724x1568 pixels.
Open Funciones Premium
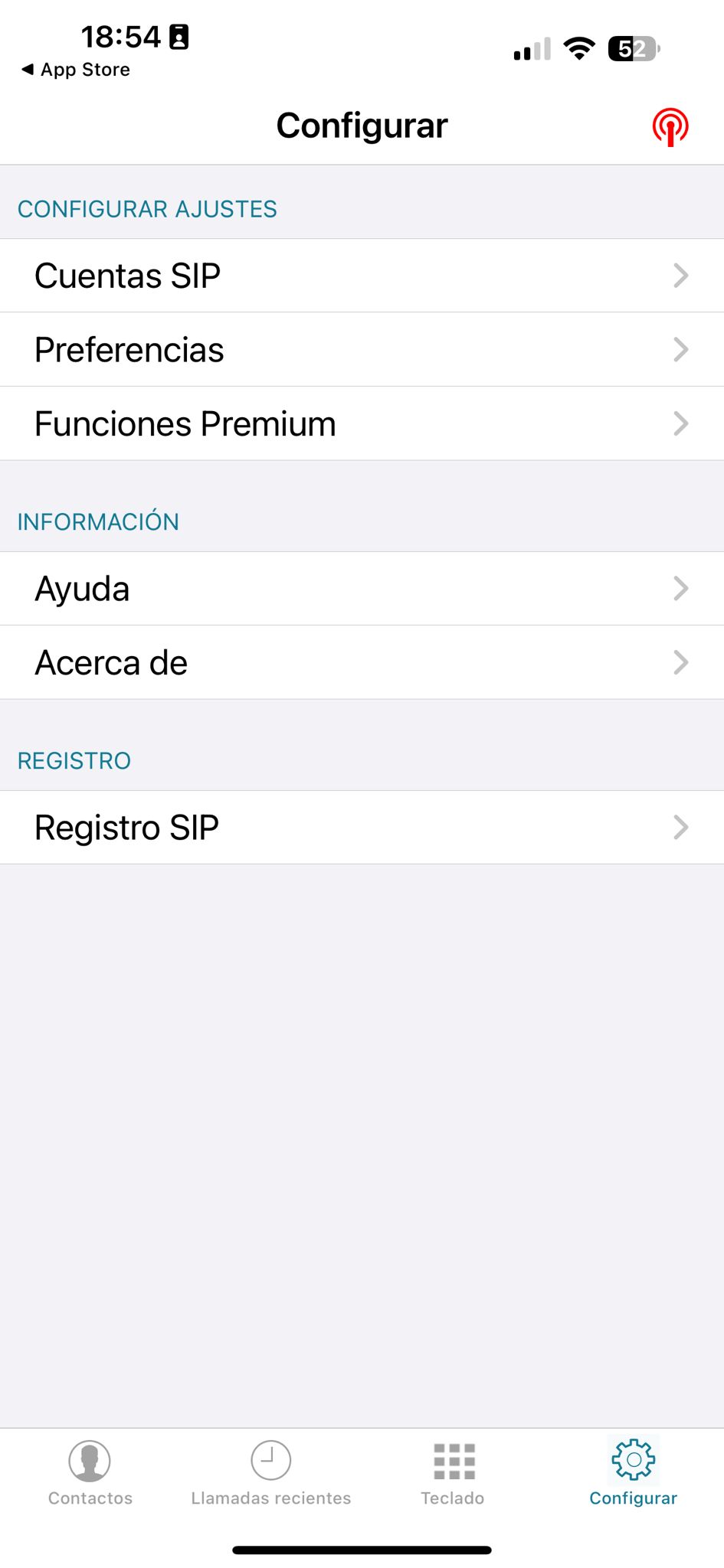click(x=362, y=424)
